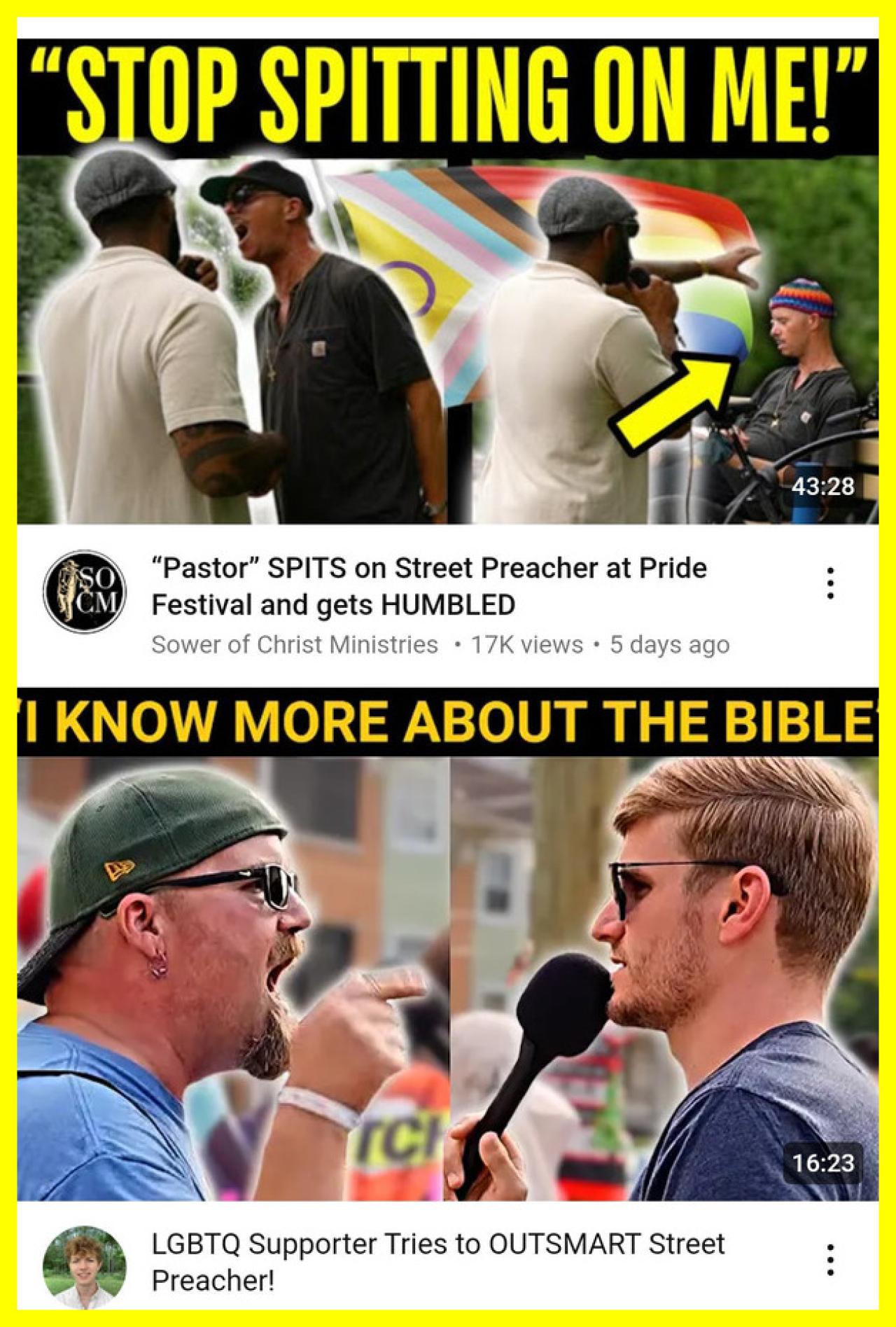Open the "Pastor" SPITS on Street Preacher title

pyautogui.click(x=428, y=586)
